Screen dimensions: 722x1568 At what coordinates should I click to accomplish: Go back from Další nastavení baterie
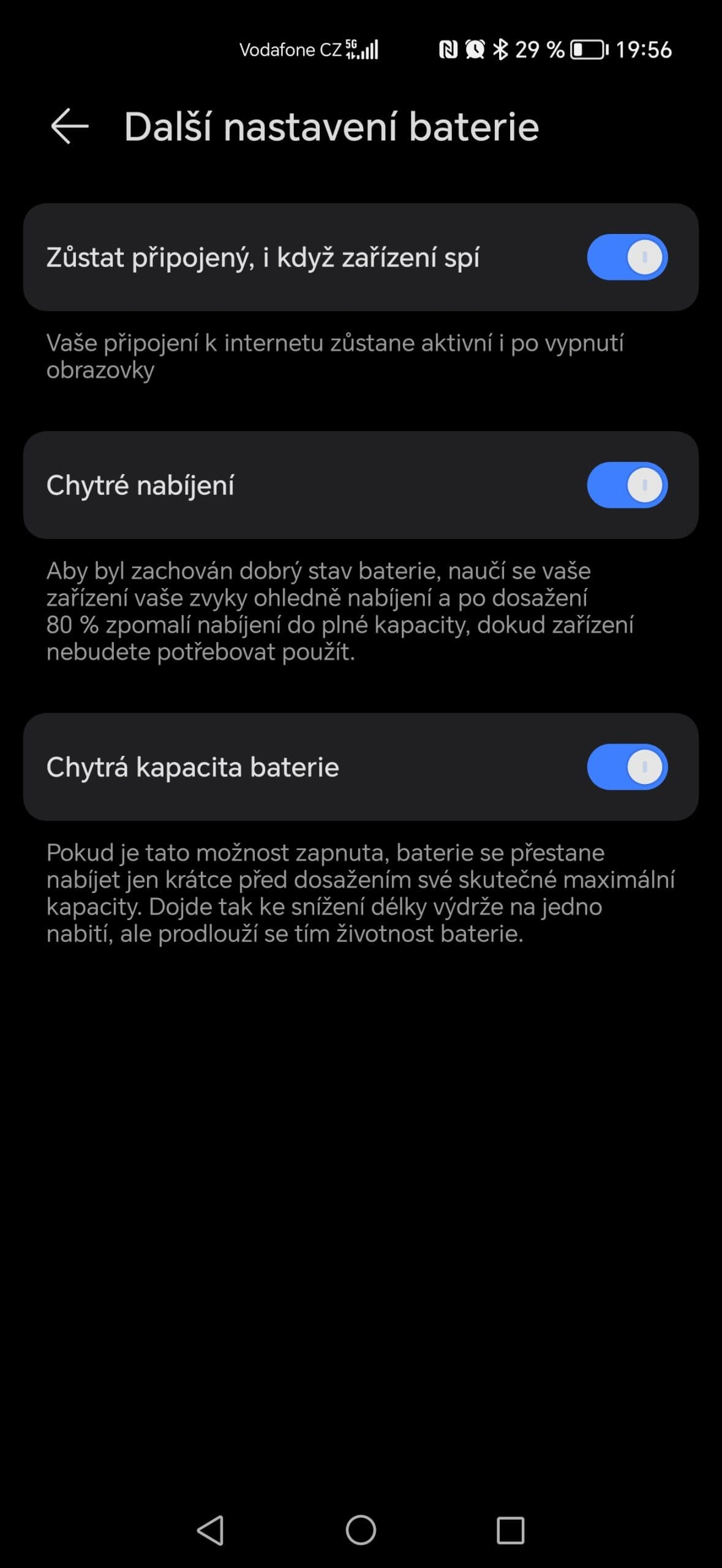coord(69,127)
